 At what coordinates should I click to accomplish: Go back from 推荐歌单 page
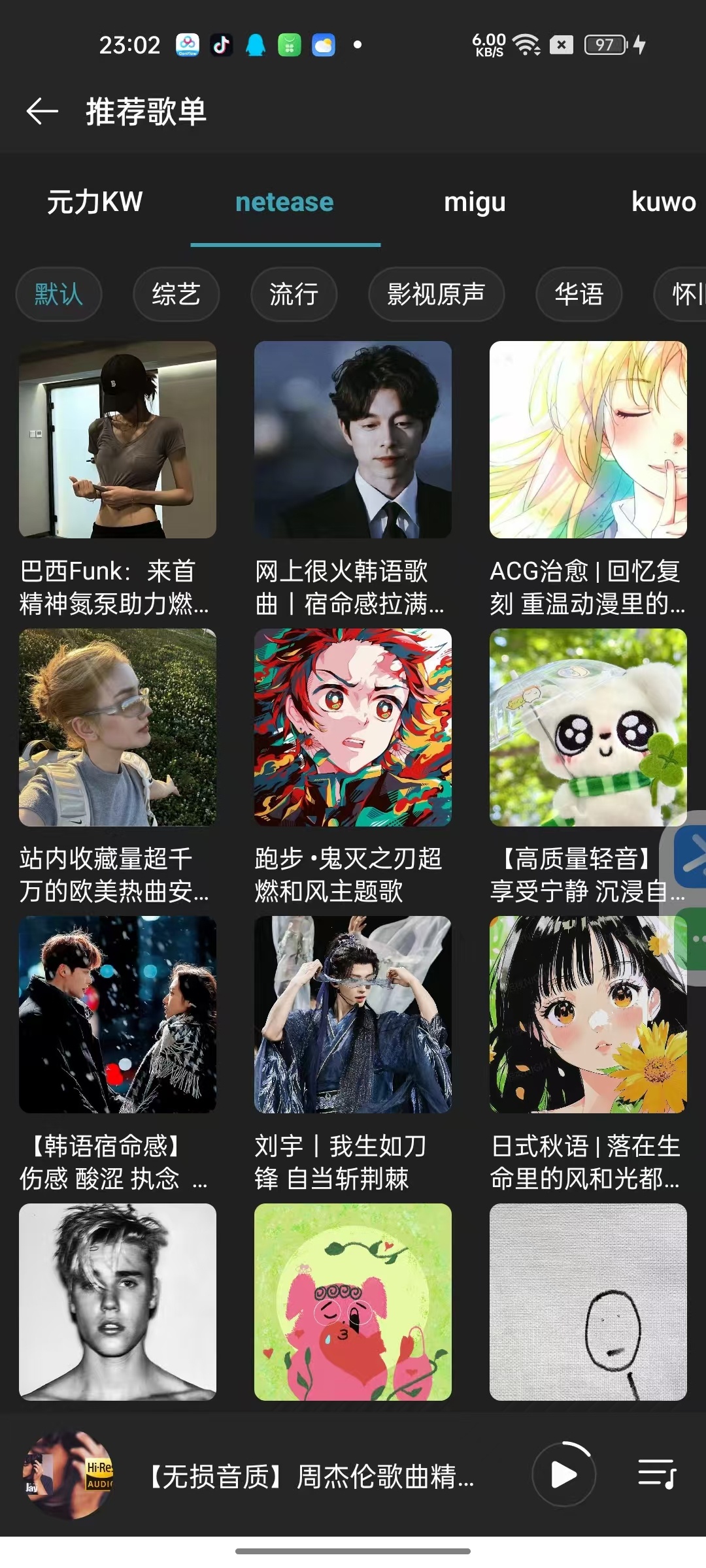point(42,112)
